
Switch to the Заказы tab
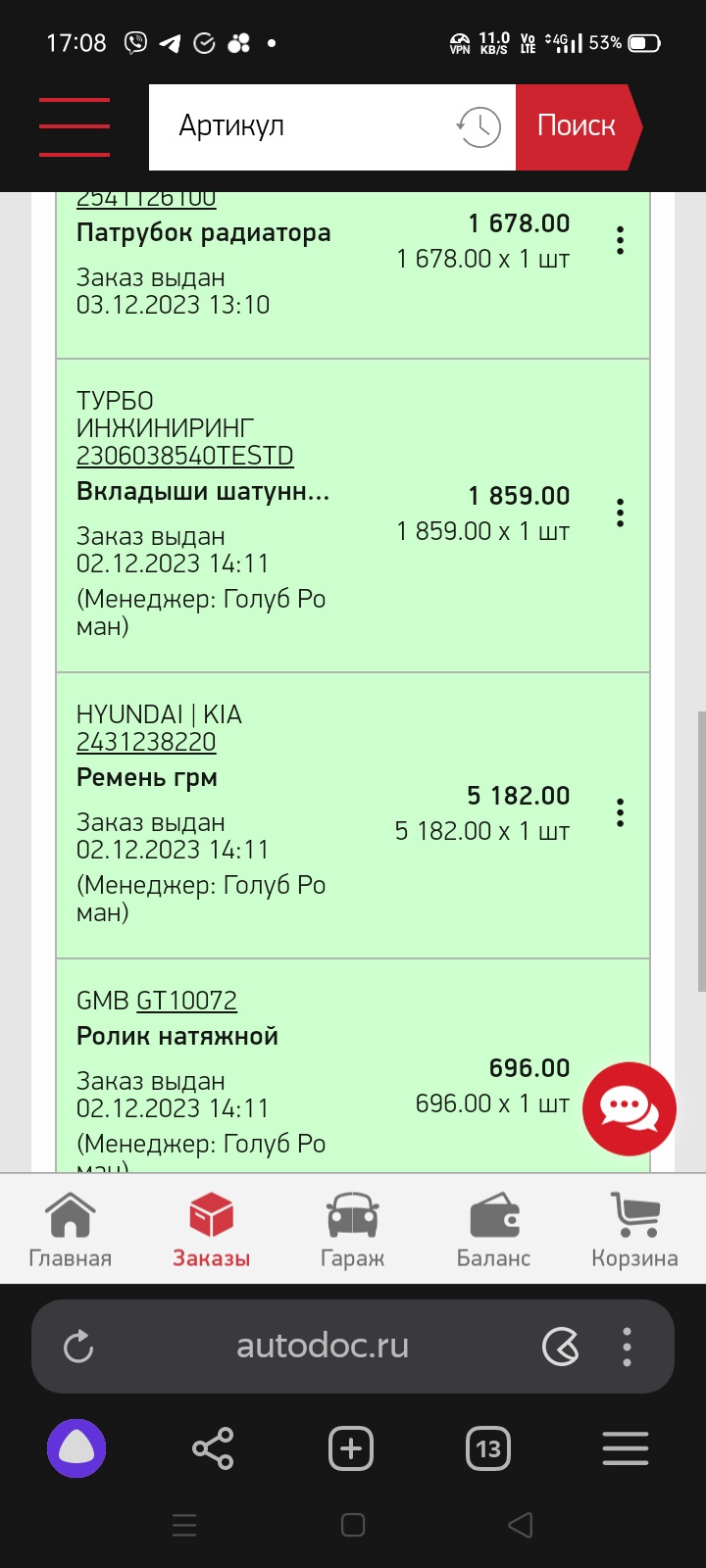coord(212,1230)
